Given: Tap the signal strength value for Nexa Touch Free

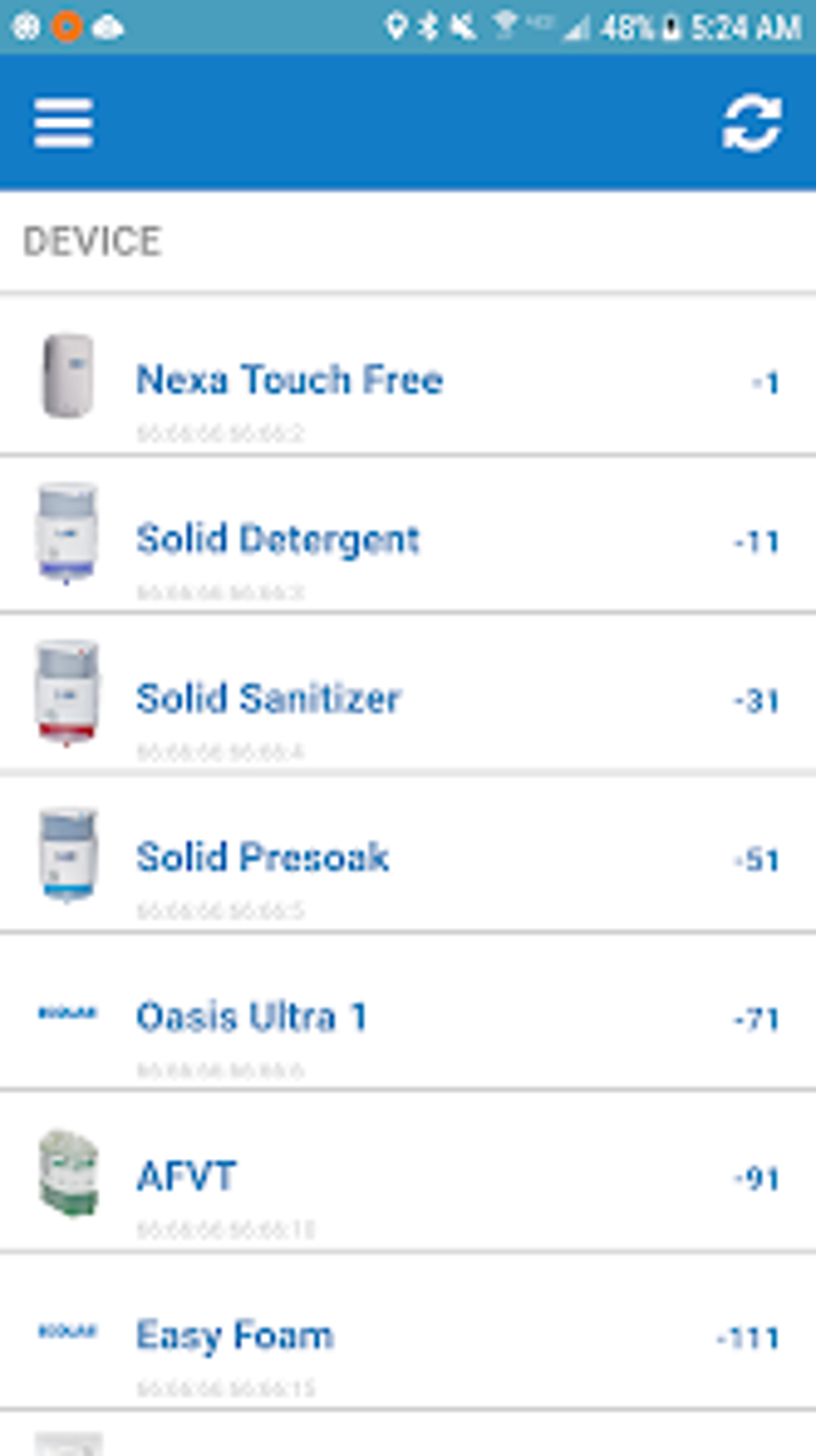Looking at the screenshot, I should coord(766,383).
